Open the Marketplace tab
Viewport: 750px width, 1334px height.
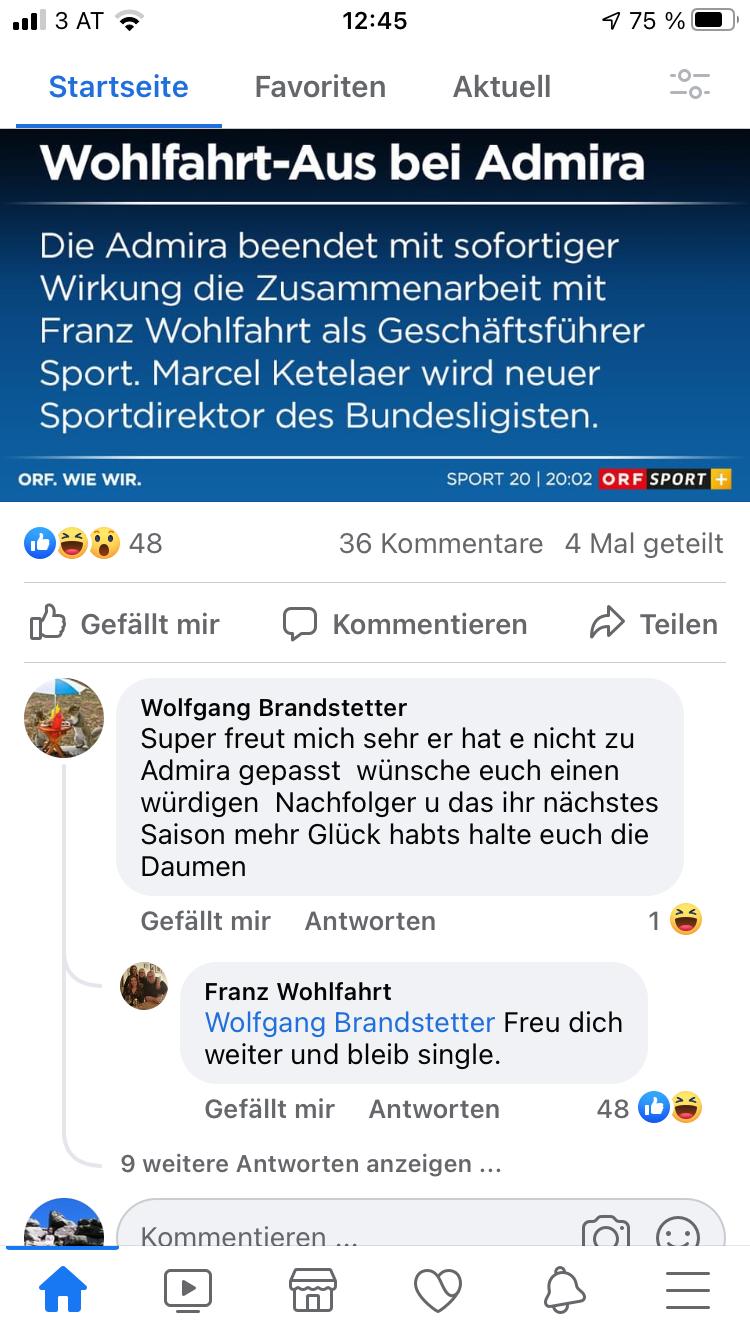[313, 1290]
